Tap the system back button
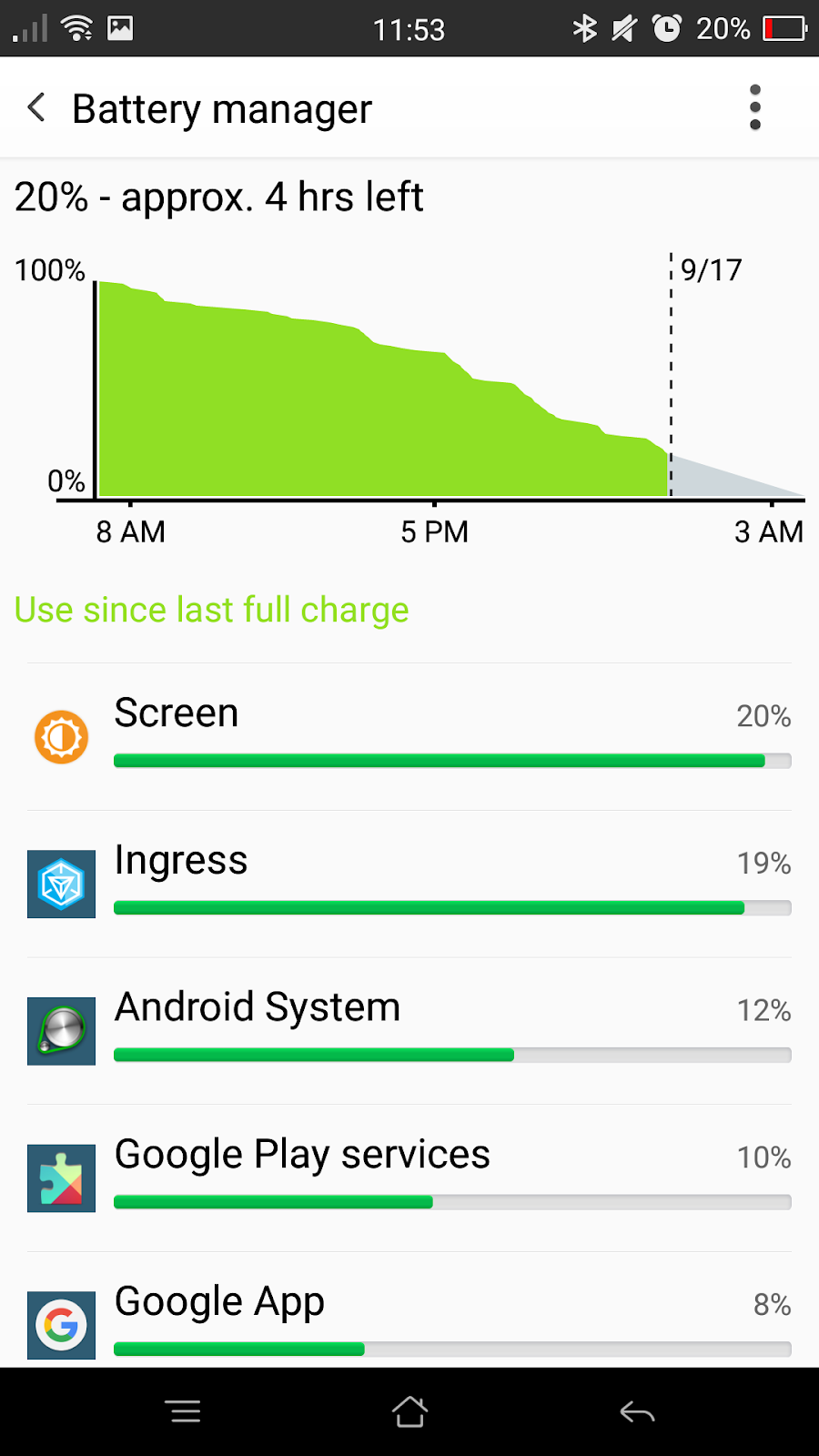Image resolution: width=819 pixels, height=1456 pixels. [x=636, y=1411]
